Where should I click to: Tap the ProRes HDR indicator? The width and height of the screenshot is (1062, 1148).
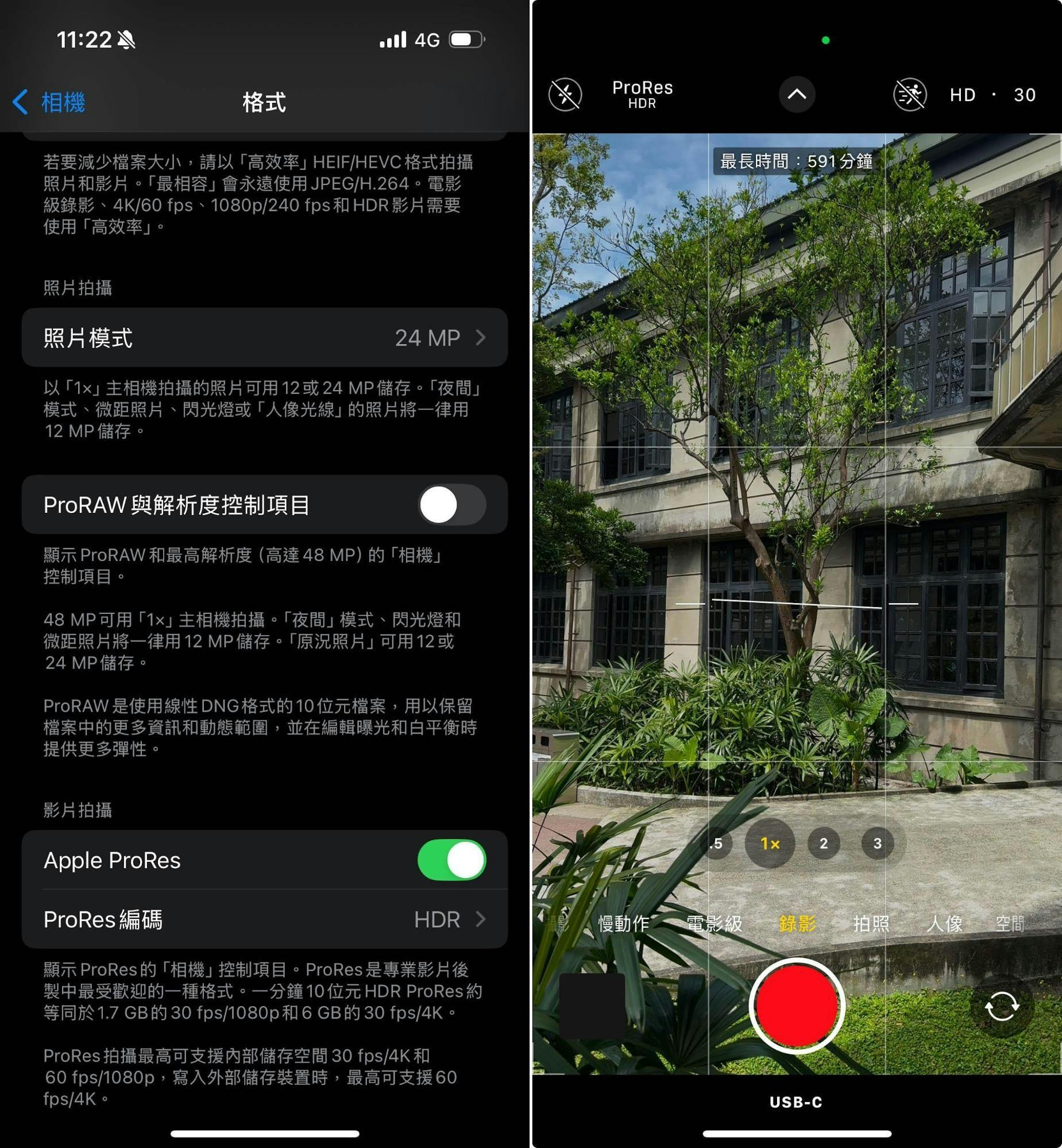pos(642,94)
